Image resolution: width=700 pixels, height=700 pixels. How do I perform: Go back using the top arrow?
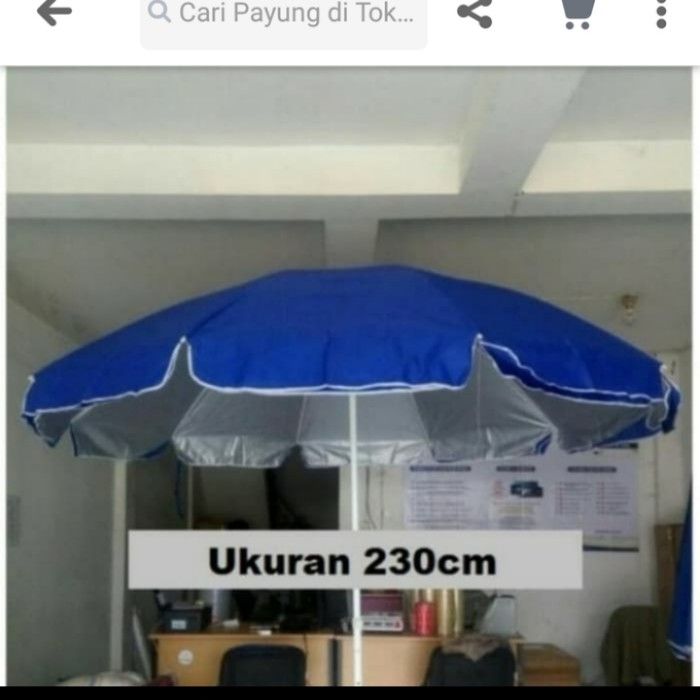[x=54, y=13]
